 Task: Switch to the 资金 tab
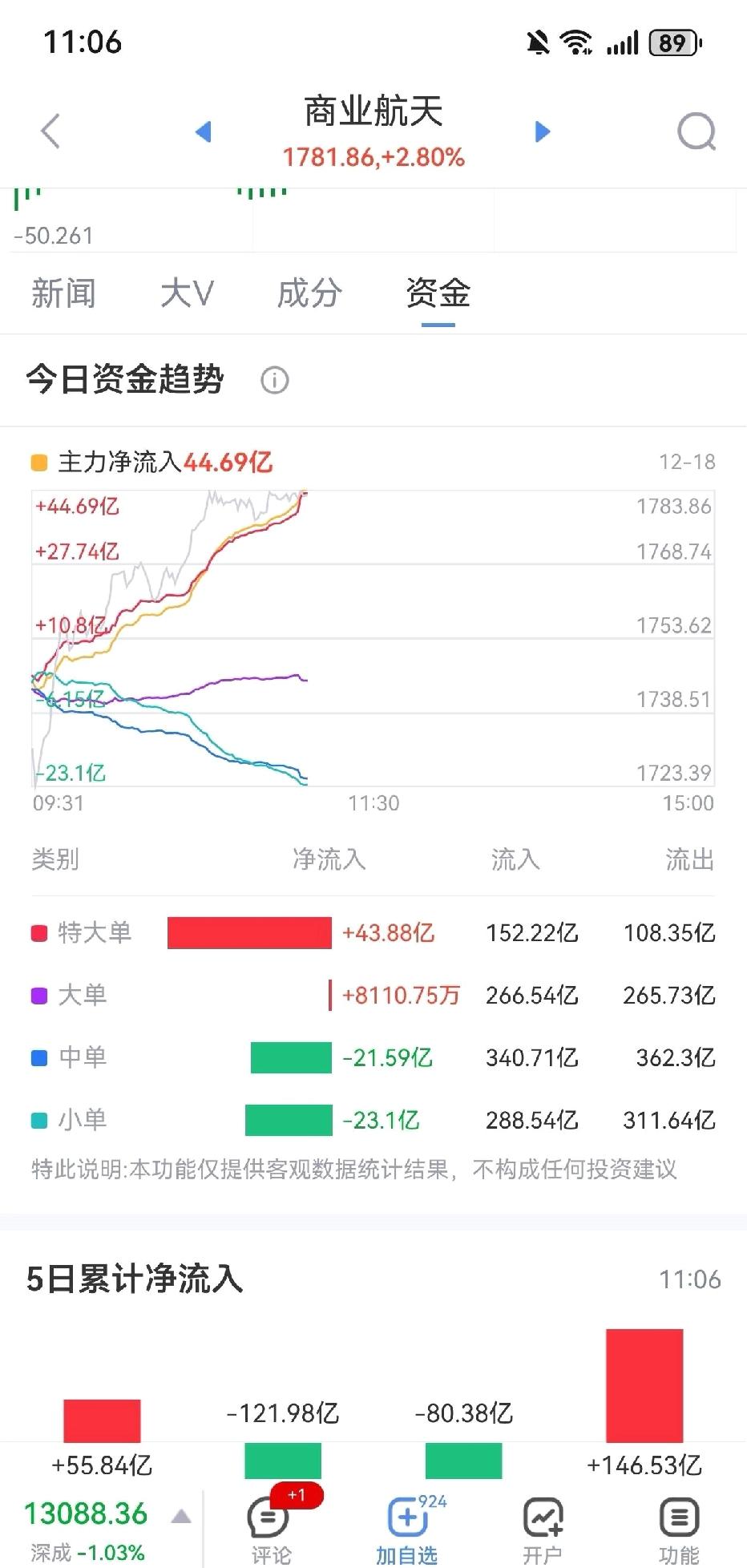pyautogui.click(x=438, y=293)
